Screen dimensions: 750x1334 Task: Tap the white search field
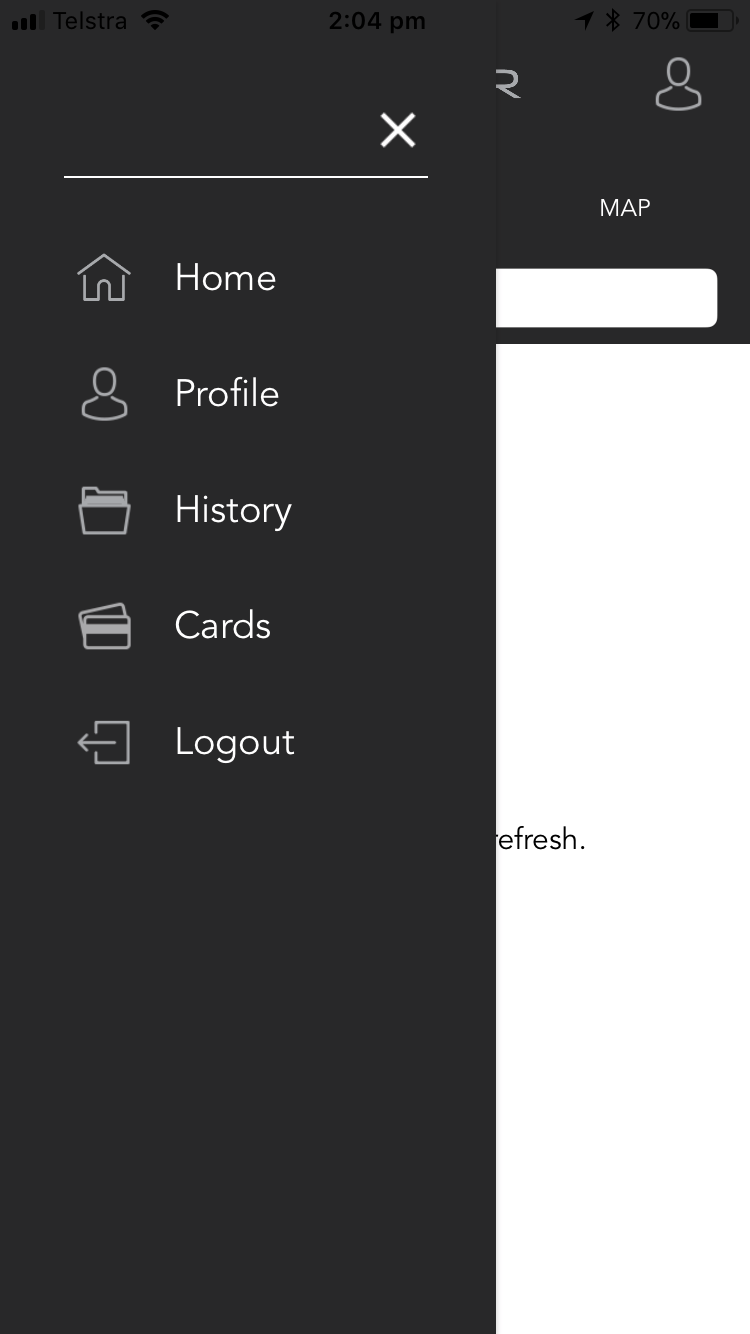(606, 298)
